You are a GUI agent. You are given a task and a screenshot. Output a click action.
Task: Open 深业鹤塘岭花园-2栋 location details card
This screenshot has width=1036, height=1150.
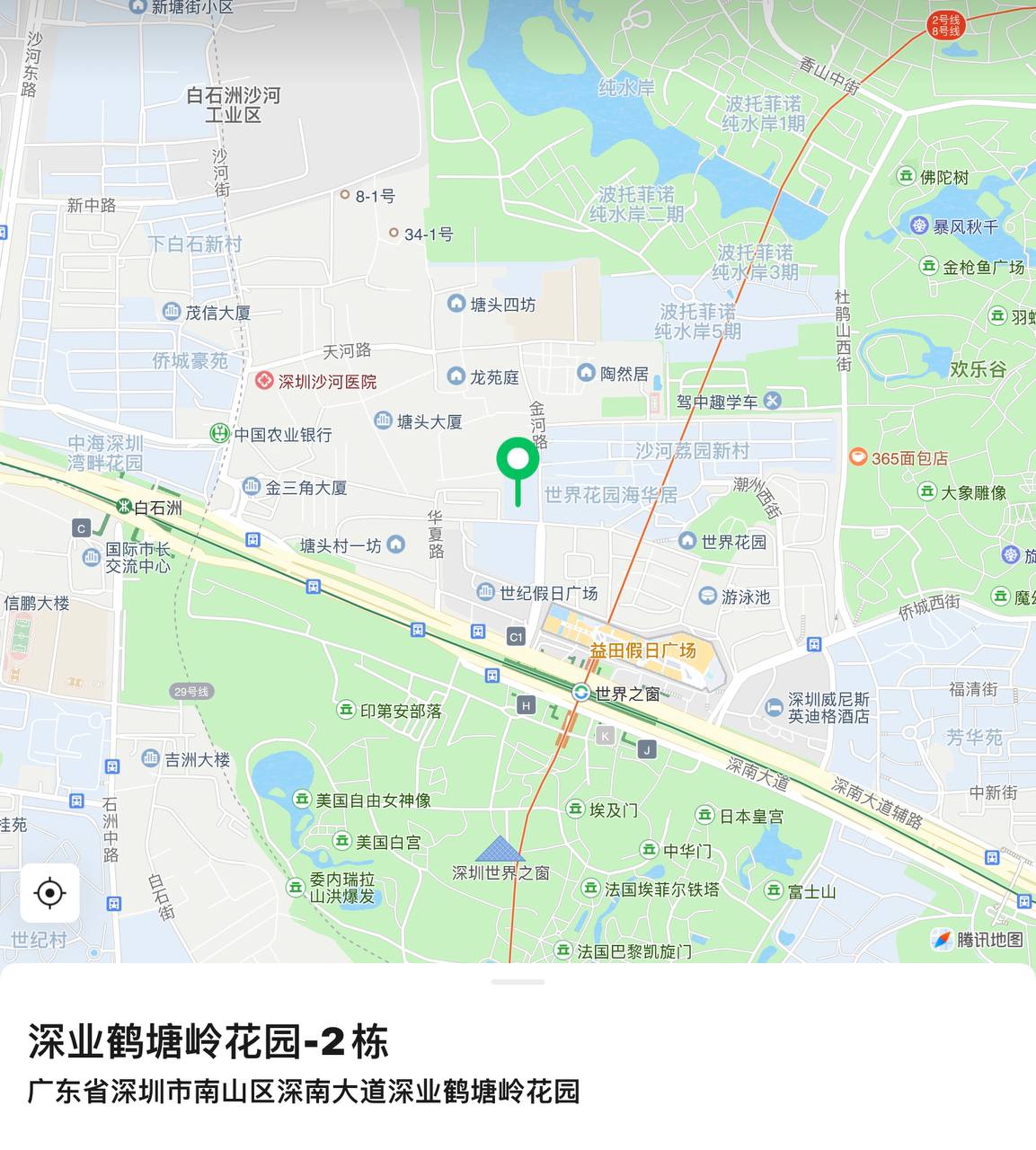(x=208, y=1042)
